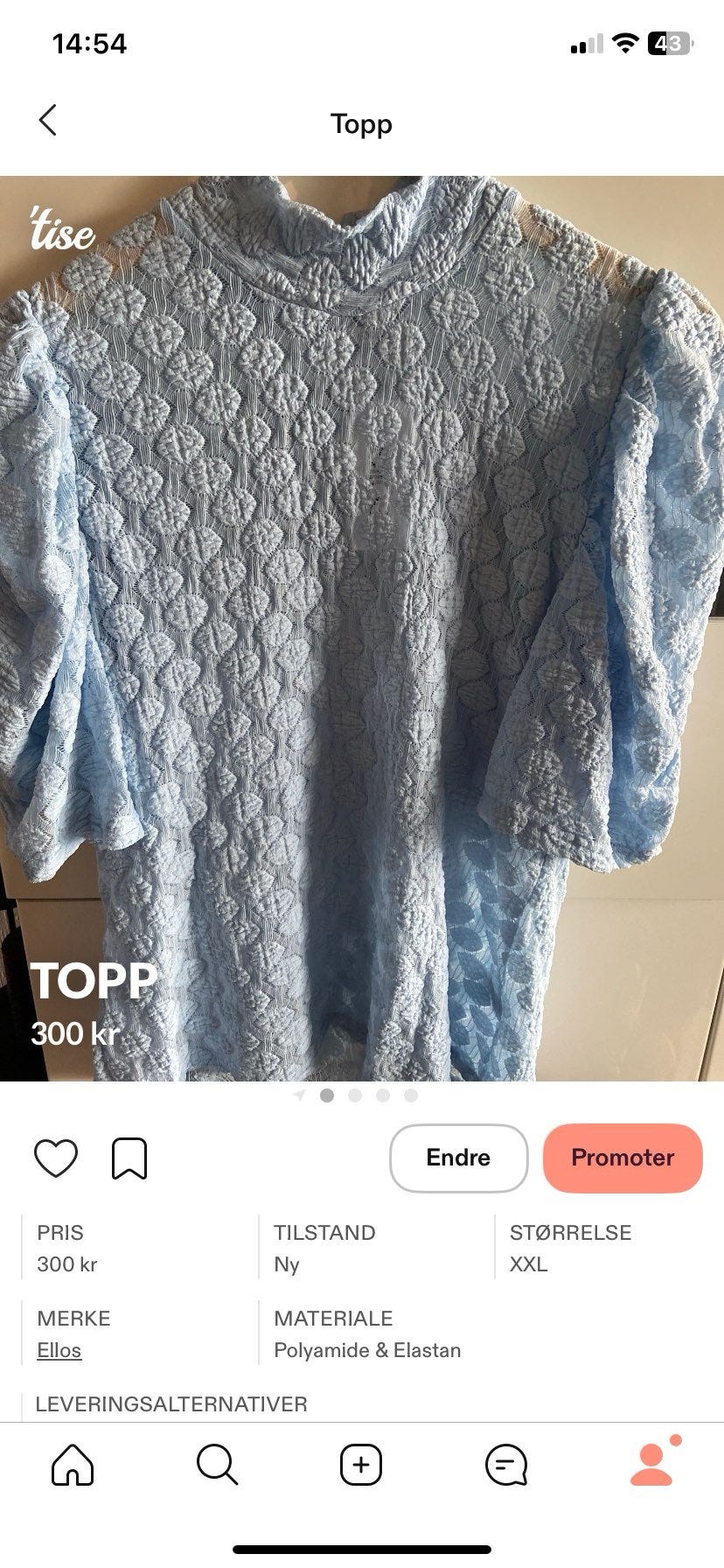724x1568 pixels.
Task: Tap the Promoter button
Action: [x=623, y=1158]
